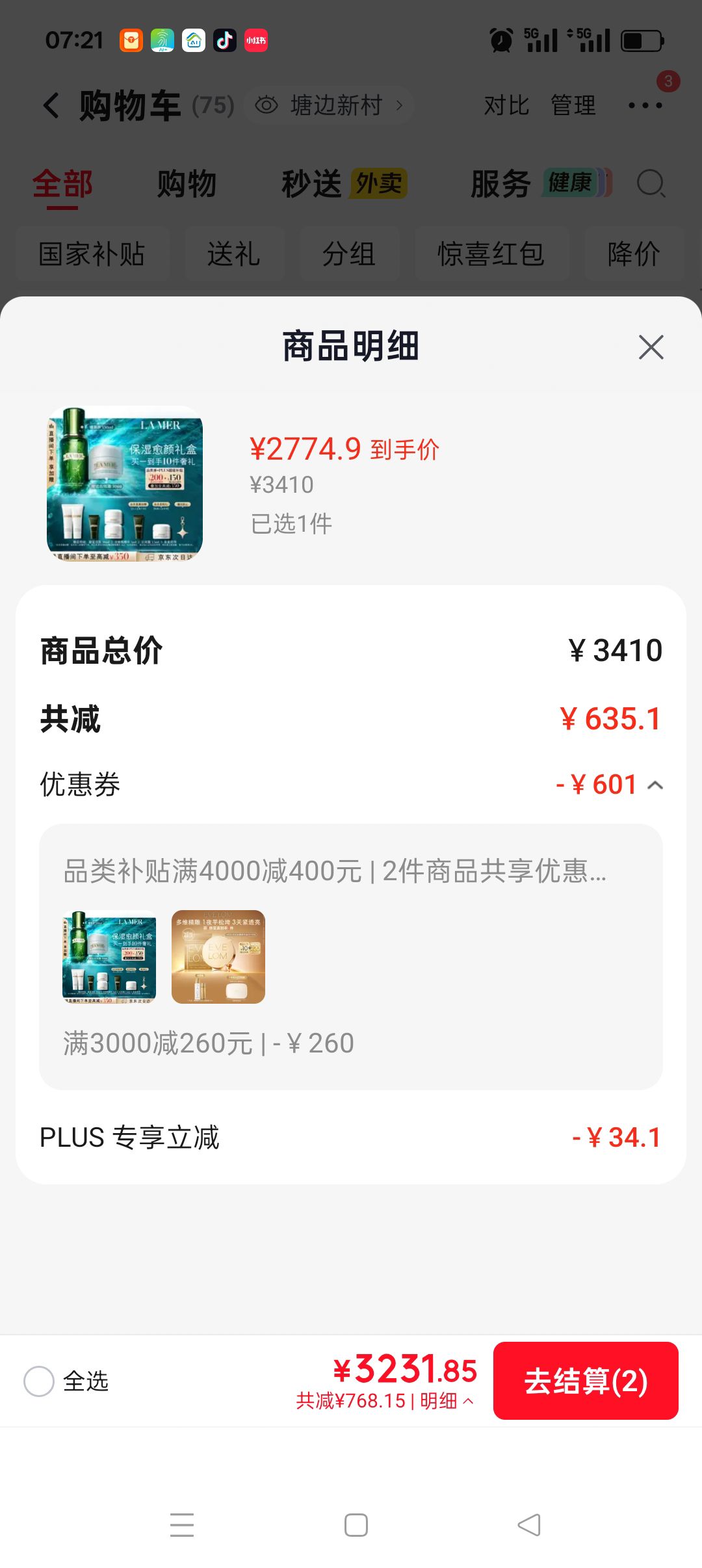Collapse the 明细 discount breakdown link
Screen dimensions: 702x1568
pos(447,1401)
